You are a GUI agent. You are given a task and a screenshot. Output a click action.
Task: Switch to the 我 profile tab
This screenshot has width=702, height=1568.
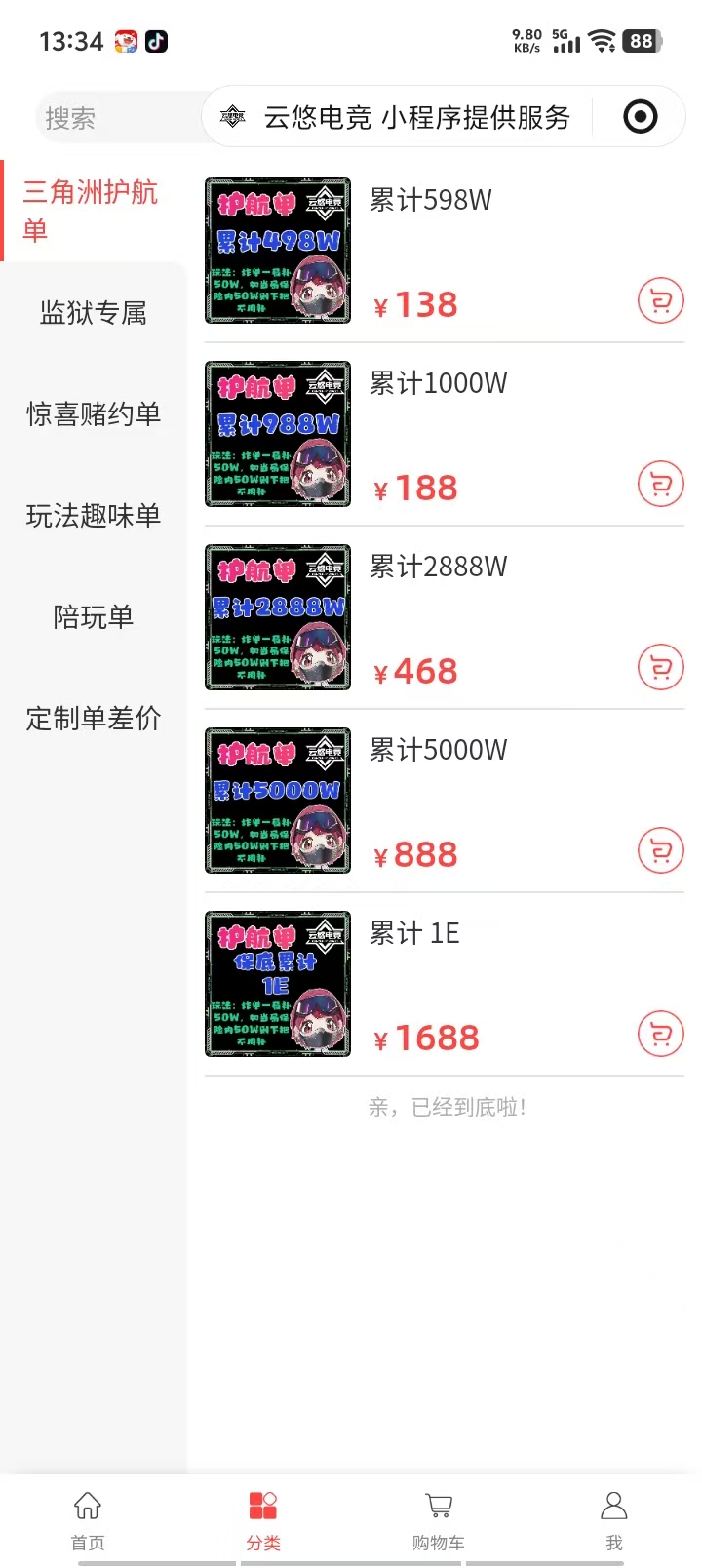click(614, 1519)
